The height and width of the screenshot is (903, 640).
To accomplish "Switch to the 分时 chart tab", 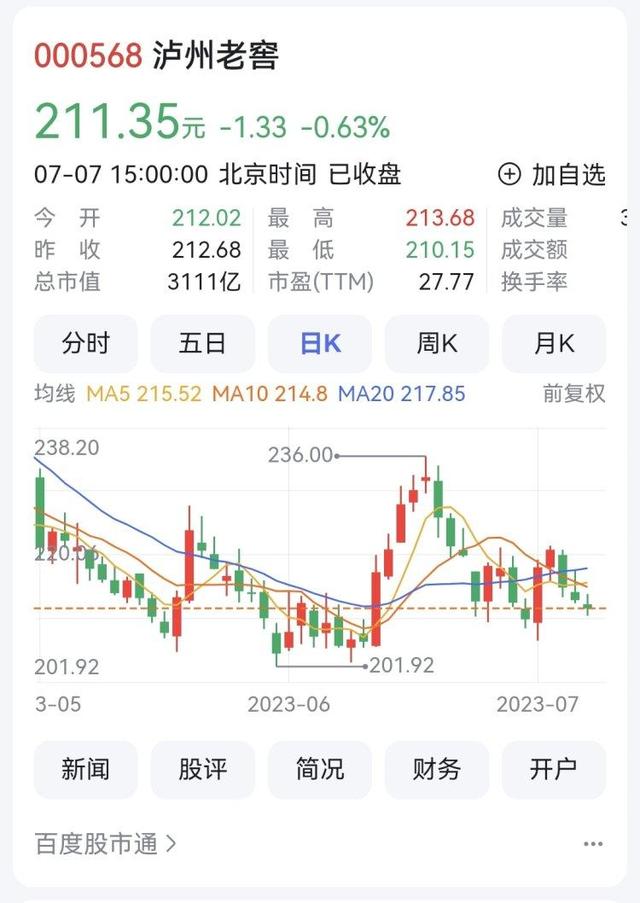I will click(85, 344).
